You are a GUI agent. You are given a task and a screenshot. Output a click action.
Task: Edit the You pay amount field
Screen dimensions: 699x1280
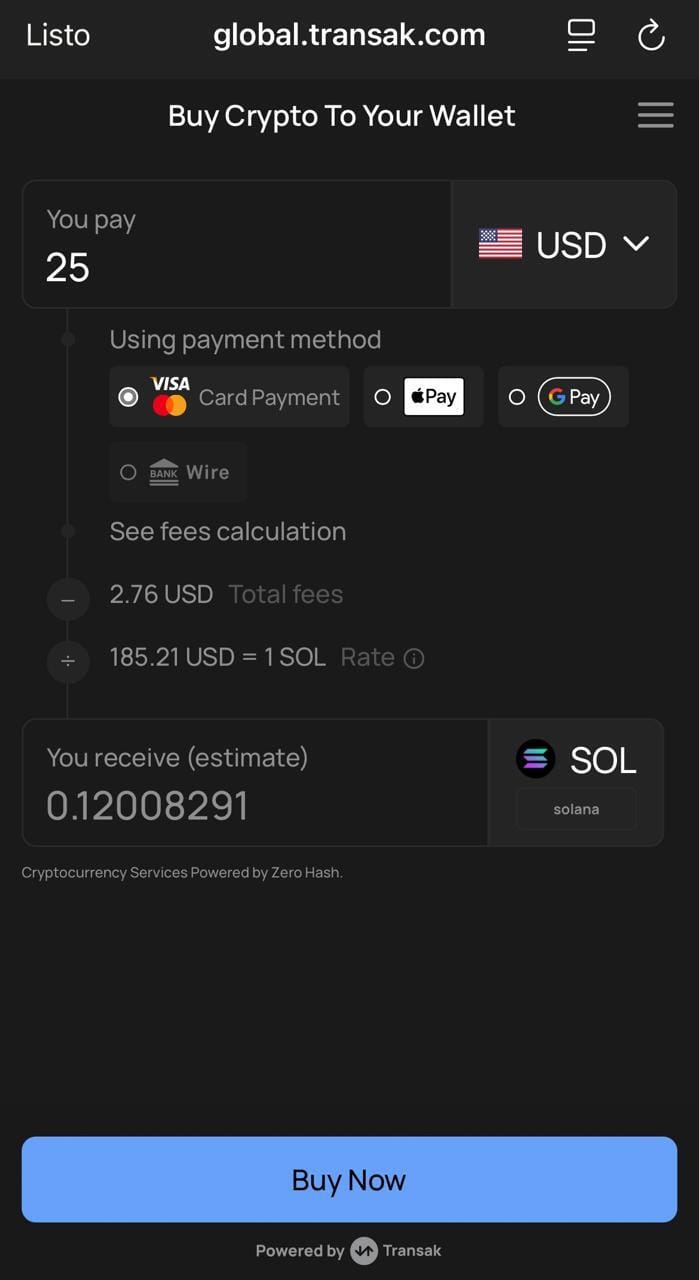236,267
